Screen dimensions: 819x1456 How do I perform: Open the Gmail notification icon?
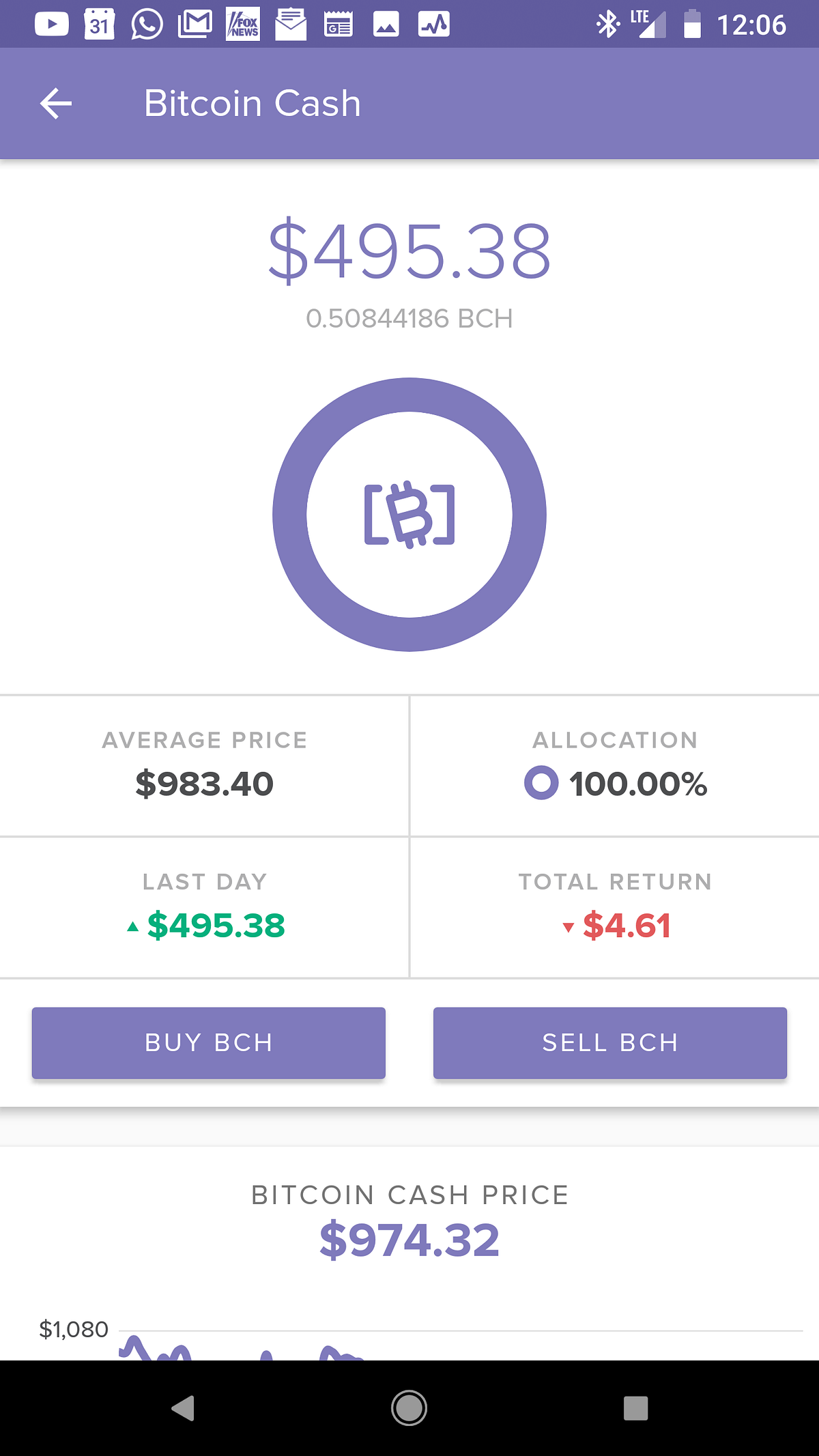[x=195, y=25]
